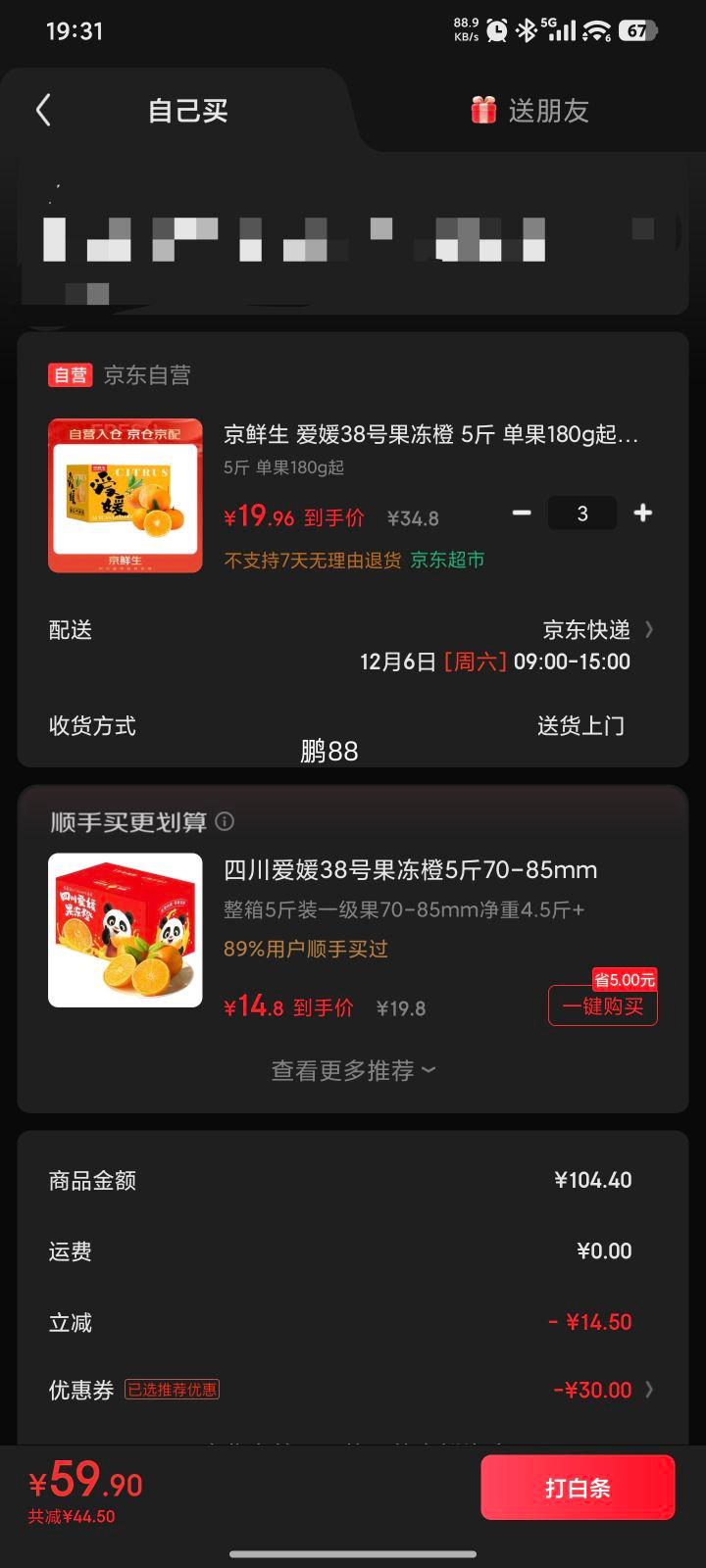Switch to the 送朋友 tab

(547, 111)
